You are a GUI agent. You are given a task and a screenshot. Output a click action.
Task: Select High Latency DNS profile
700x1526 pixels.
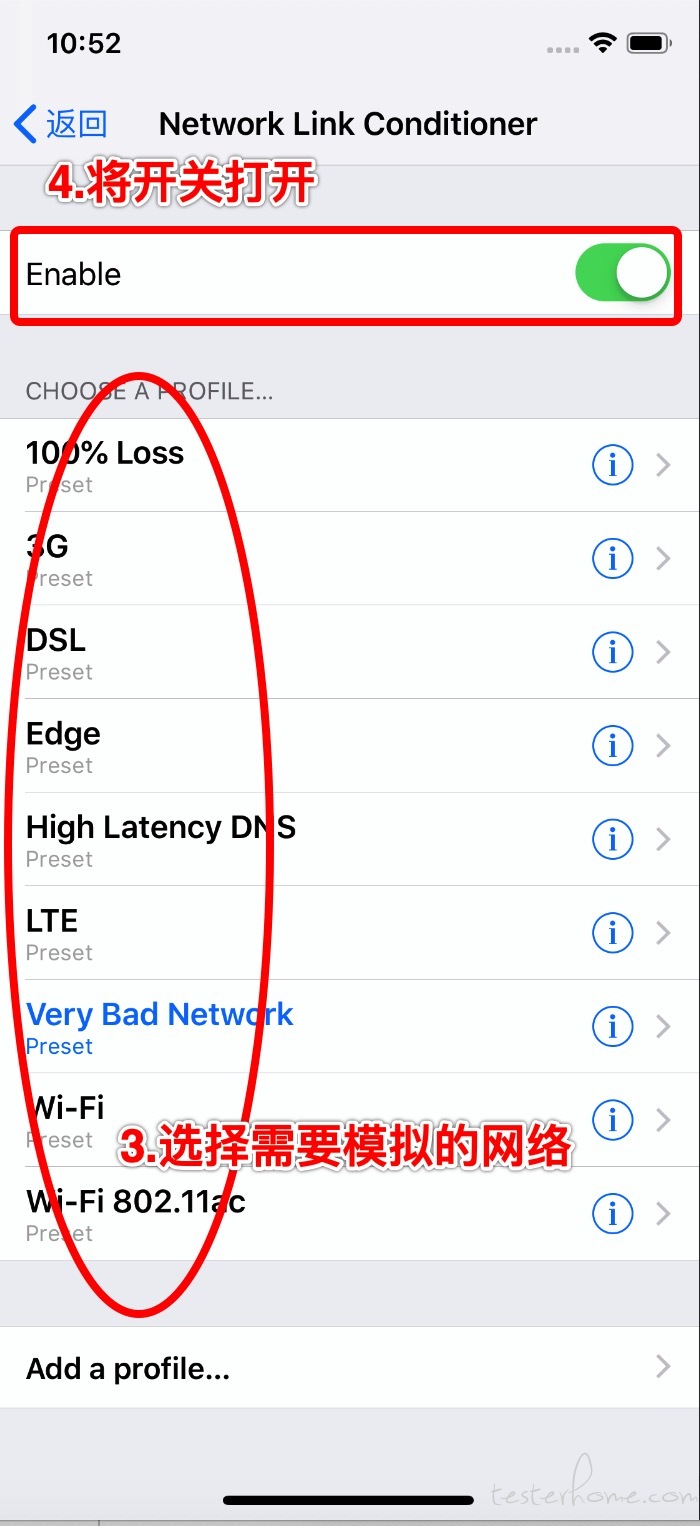coord(350,840)
